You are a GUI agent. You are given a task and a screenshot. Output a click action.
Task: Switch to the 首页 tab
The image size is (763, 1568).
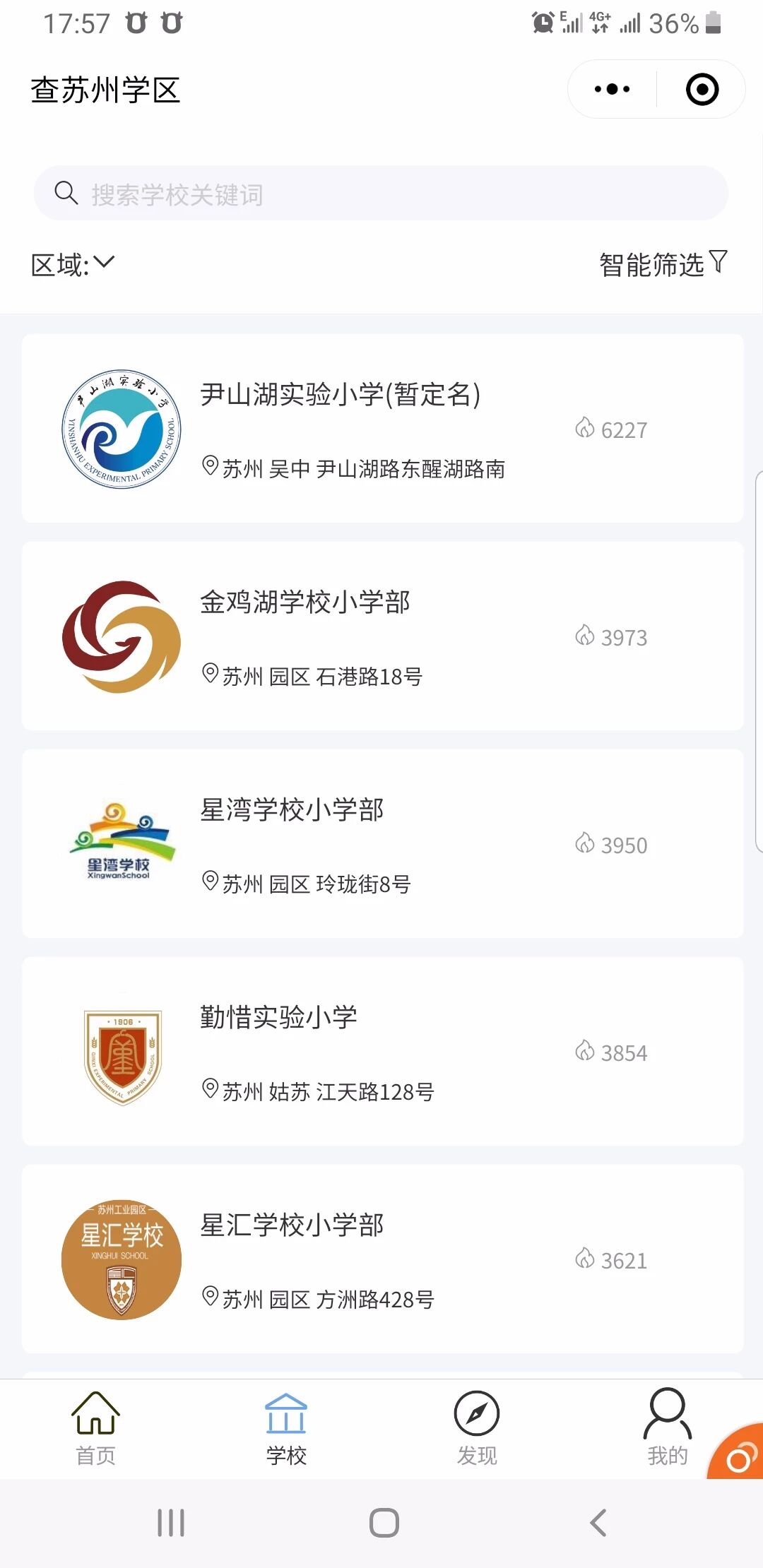pos(95,1428)
